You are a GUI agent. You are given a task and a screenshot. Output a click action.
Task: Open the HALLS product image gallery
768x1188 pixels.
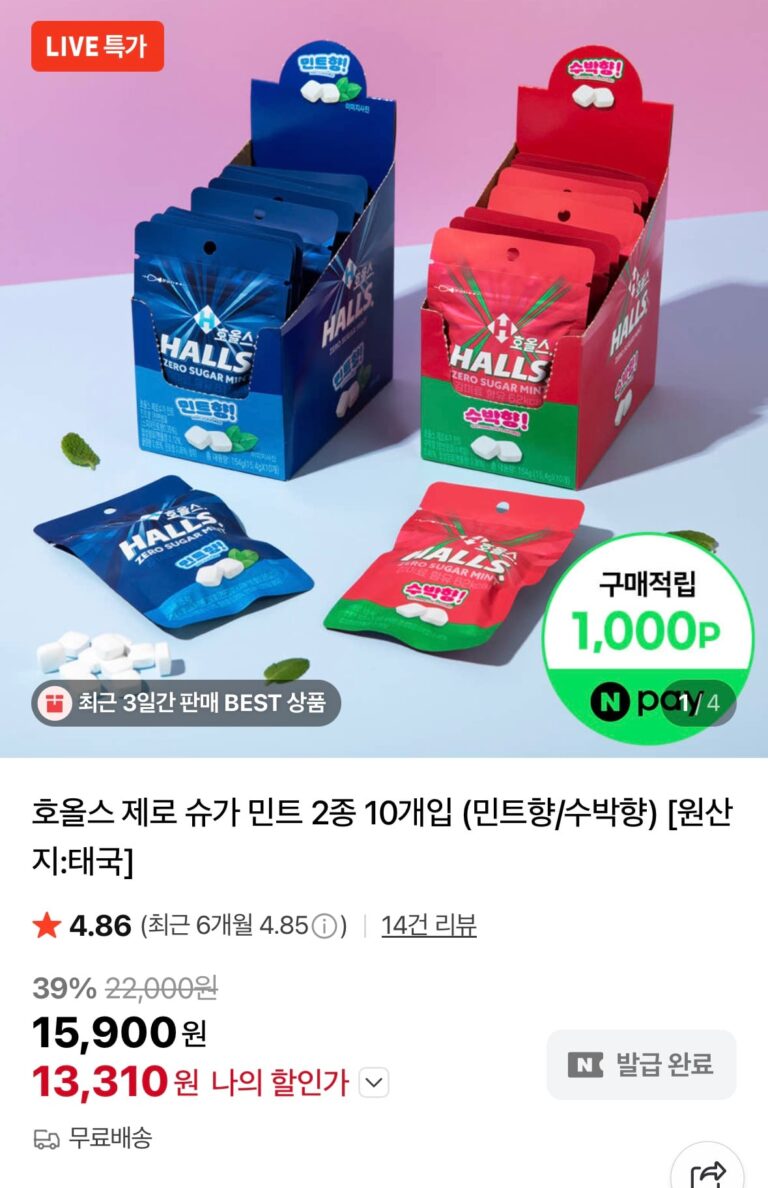coord(384,380)
